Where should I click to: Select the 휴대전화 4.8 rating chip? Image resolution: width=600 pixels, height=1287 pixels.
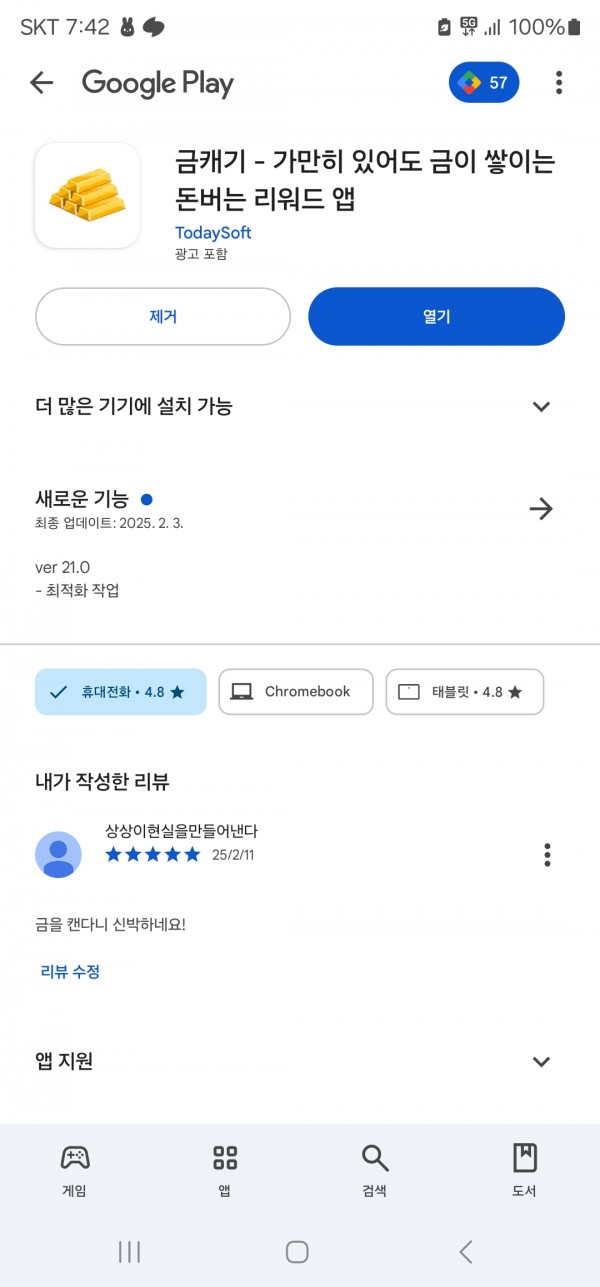(120, 692)
